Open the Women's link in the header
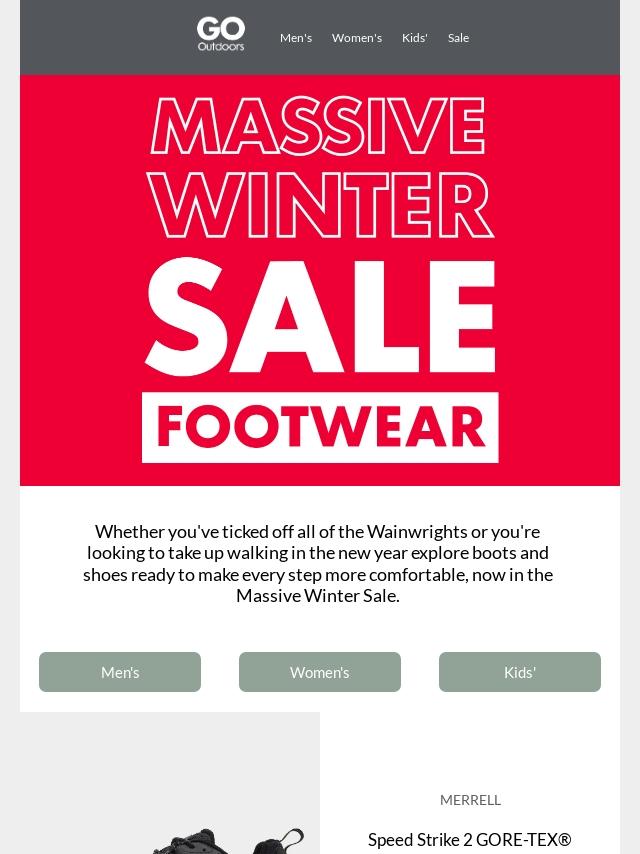 (357, 38)
